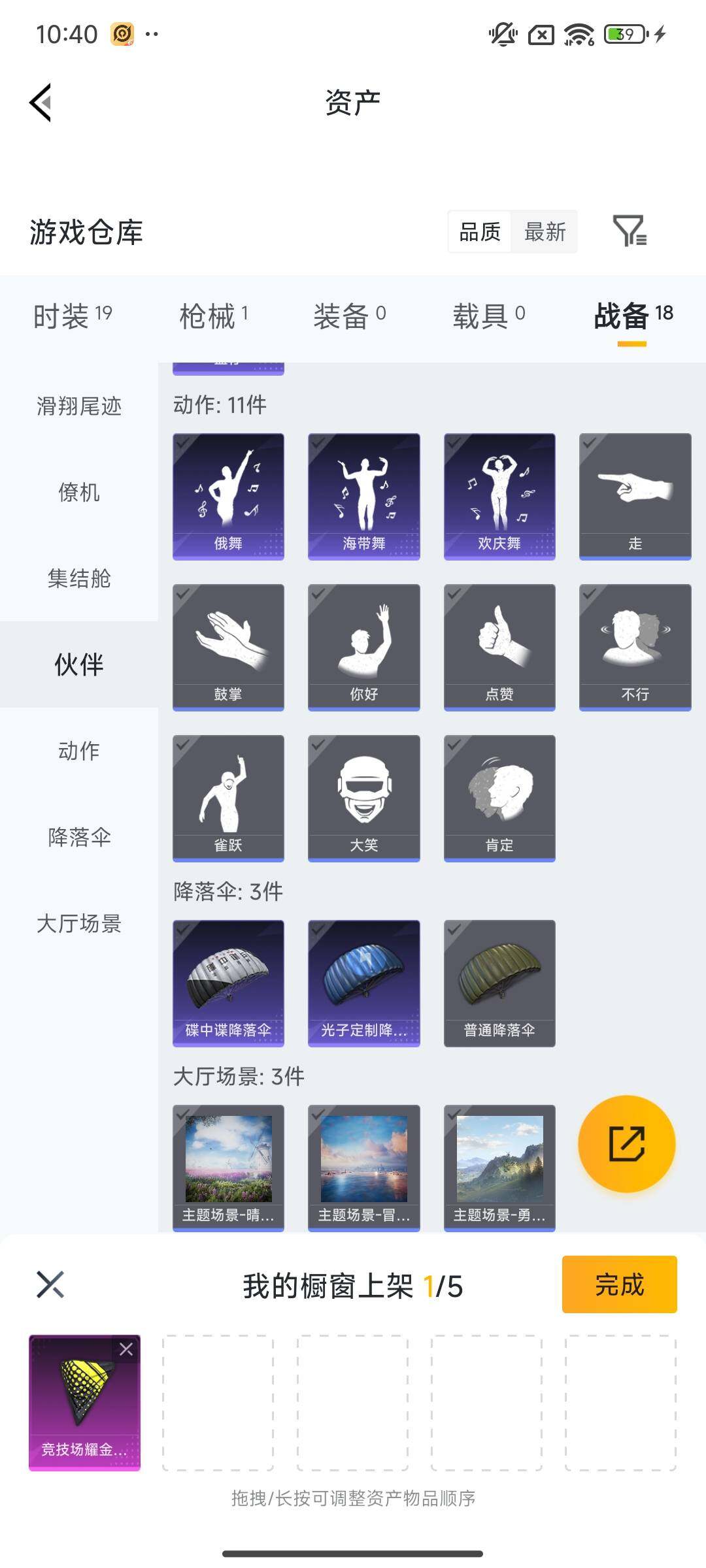Open the 大厅场景 sidebar category
706x1568 pixels.
click(x=78, y=924)
